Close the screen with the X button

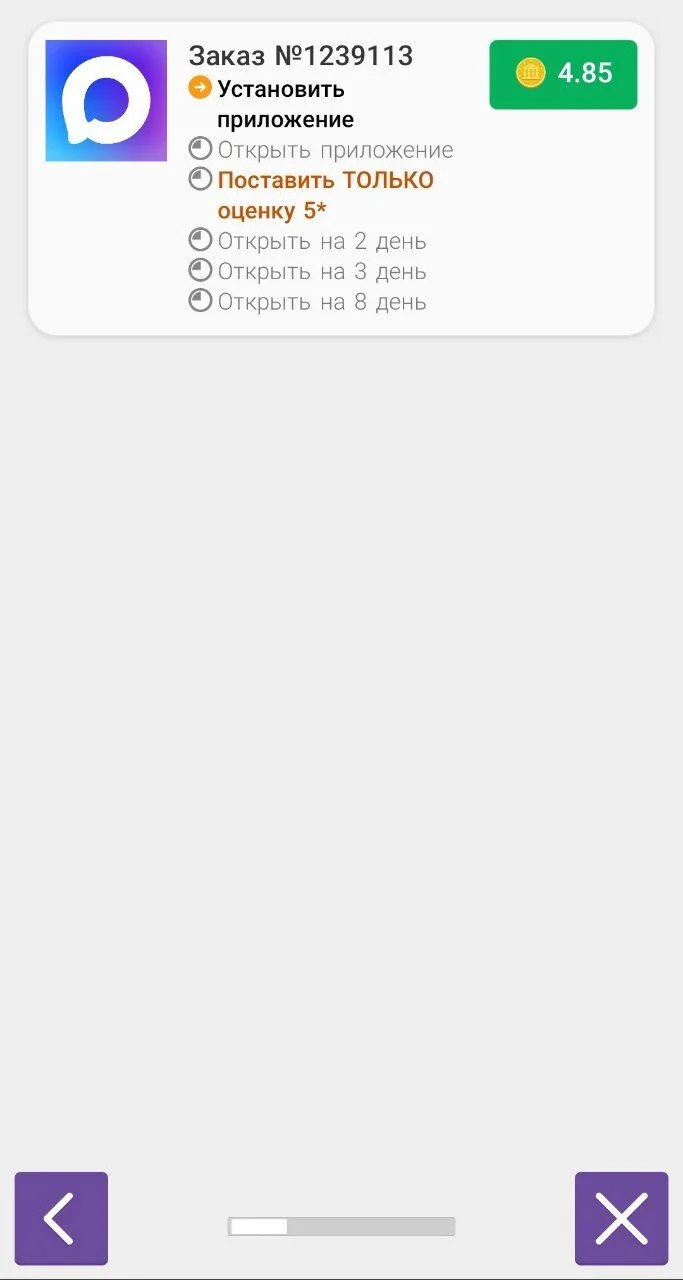coord(621,1218)
